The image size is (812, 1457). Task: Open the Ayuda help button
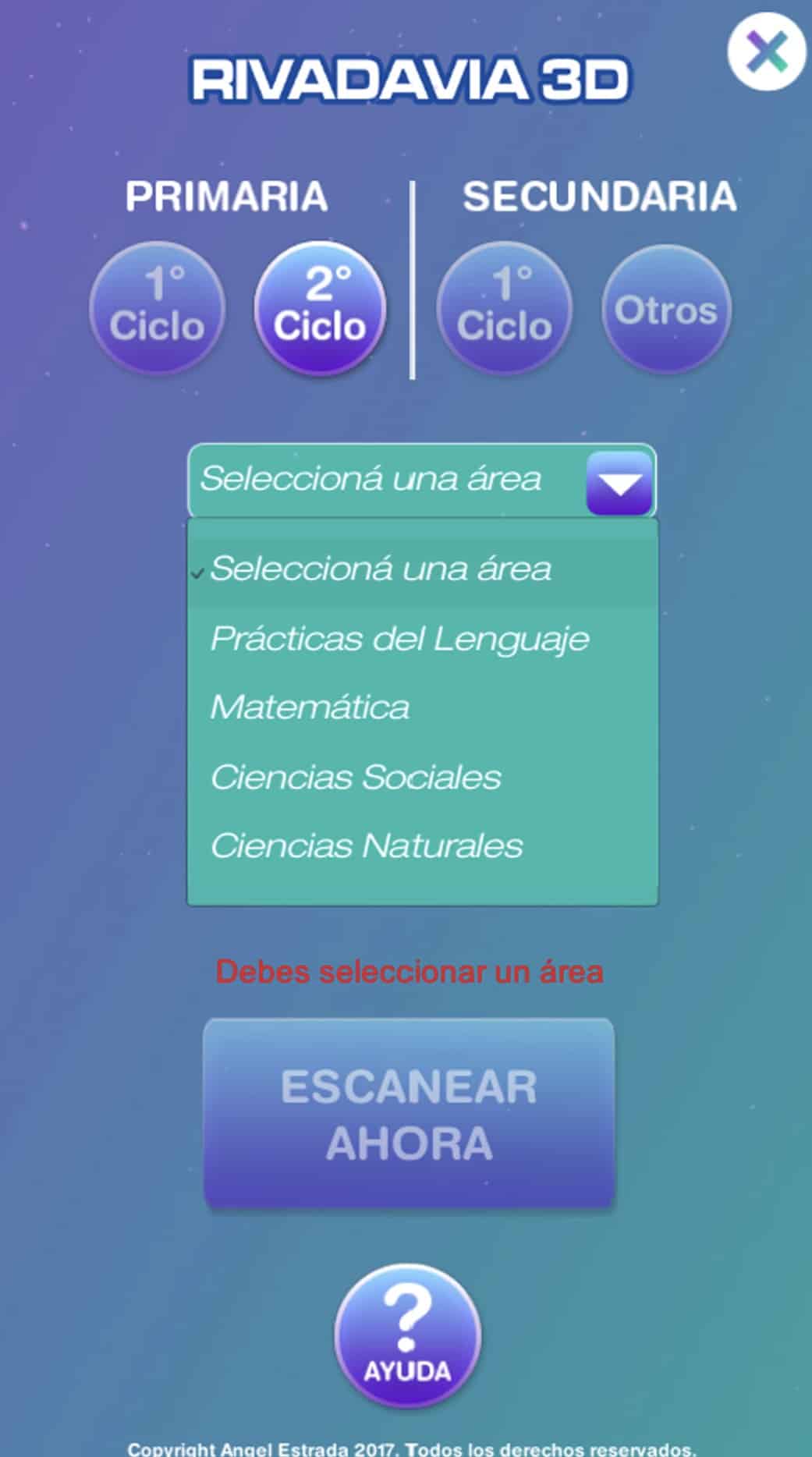[407, 1336]
